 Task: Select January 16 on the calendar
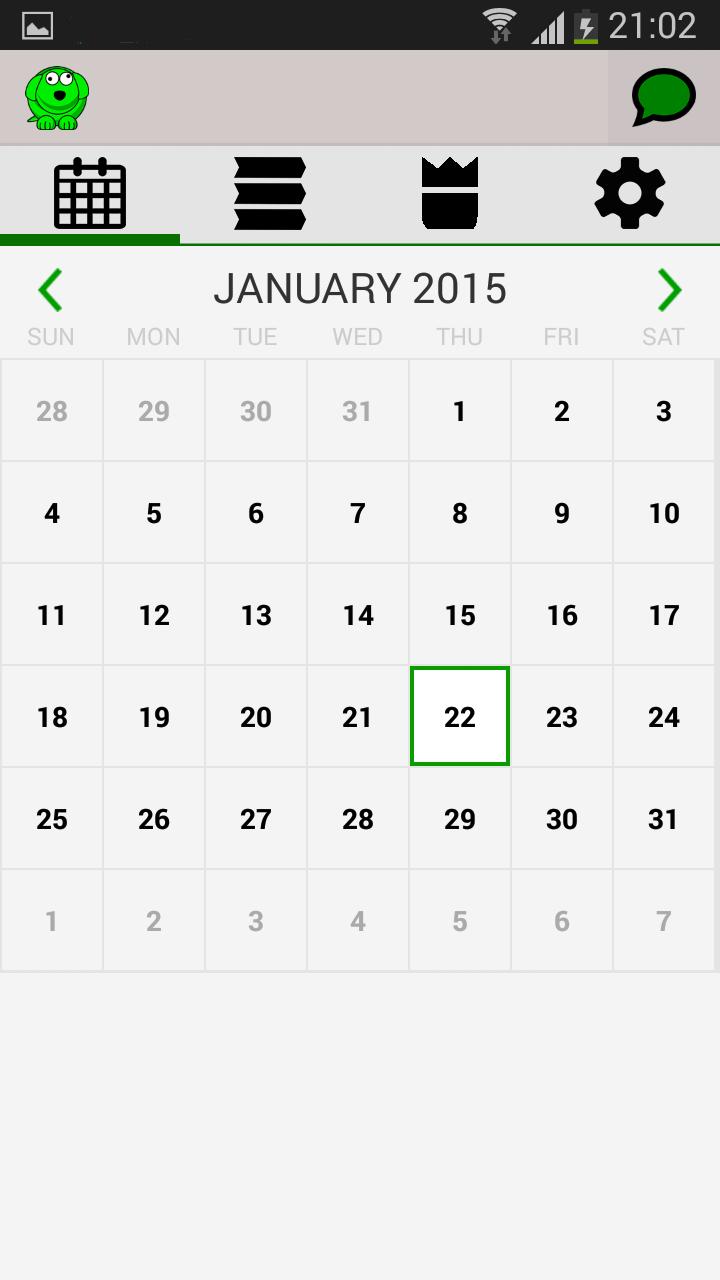pos(562,615)
